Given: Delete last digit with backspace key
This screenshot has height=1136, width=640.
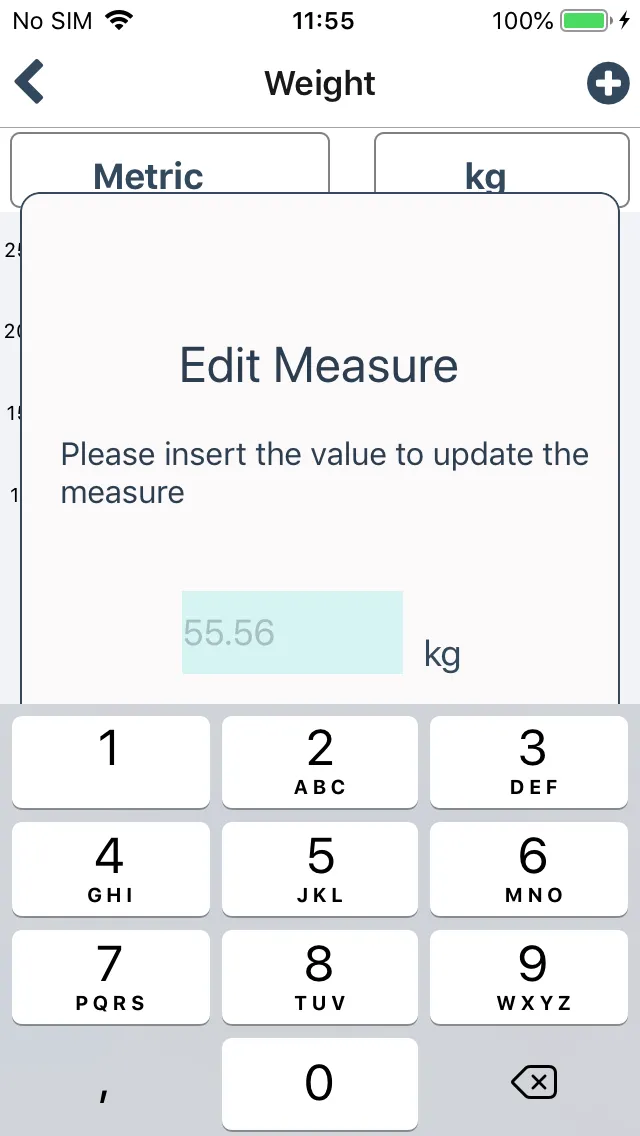Looking at the screenshot, I should pos(533,1082).
